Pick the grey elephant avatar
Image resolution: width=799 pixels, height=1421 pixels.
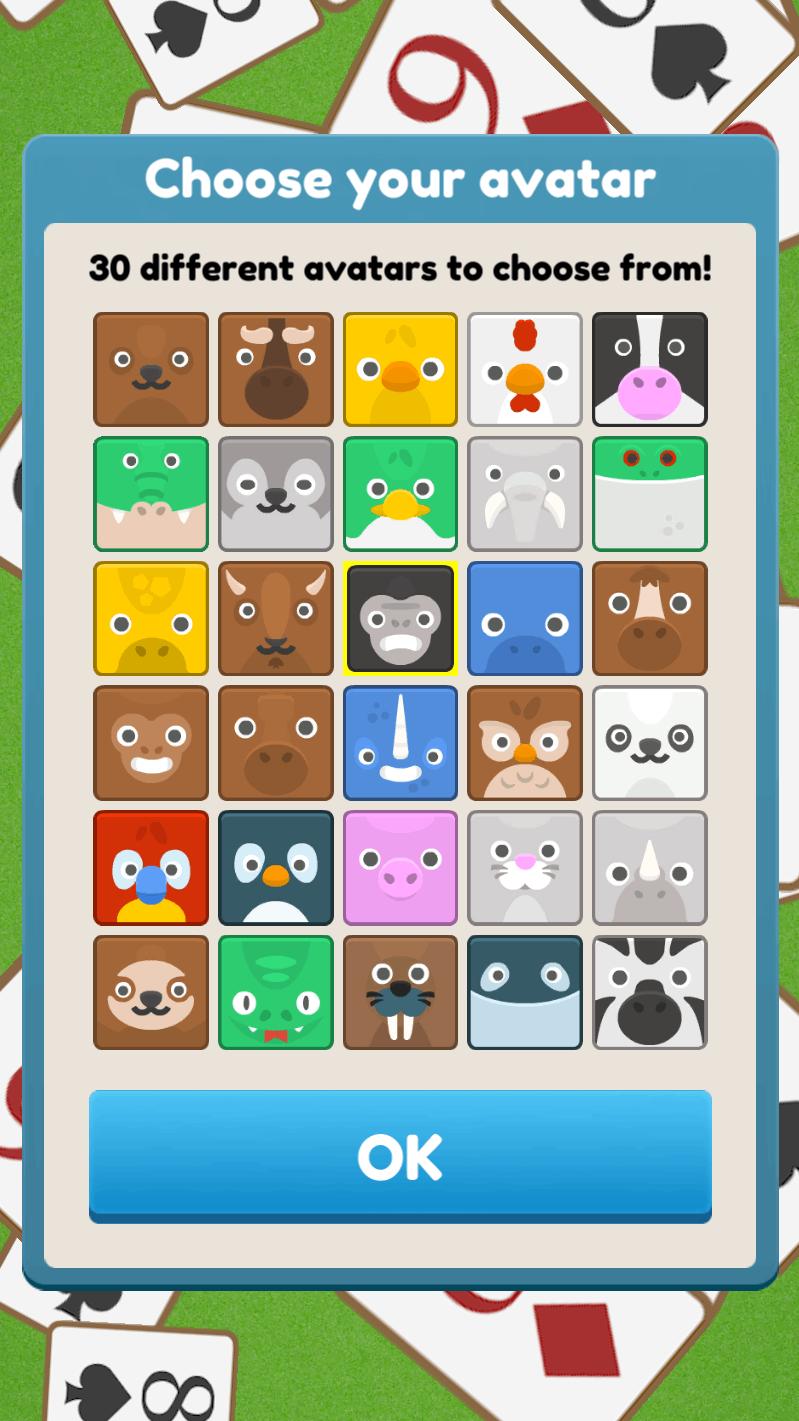525,494
